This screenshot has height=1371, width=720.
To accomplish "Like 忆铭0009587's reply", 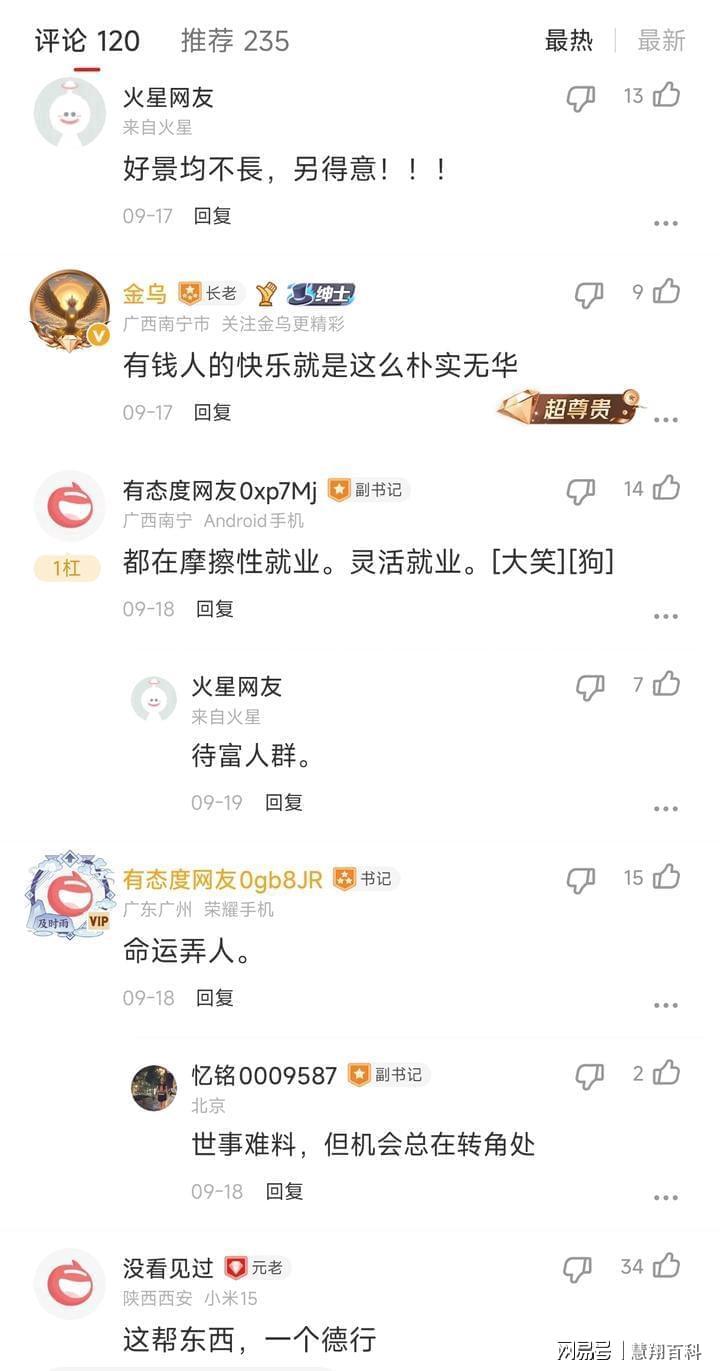I will (667, 1073).
